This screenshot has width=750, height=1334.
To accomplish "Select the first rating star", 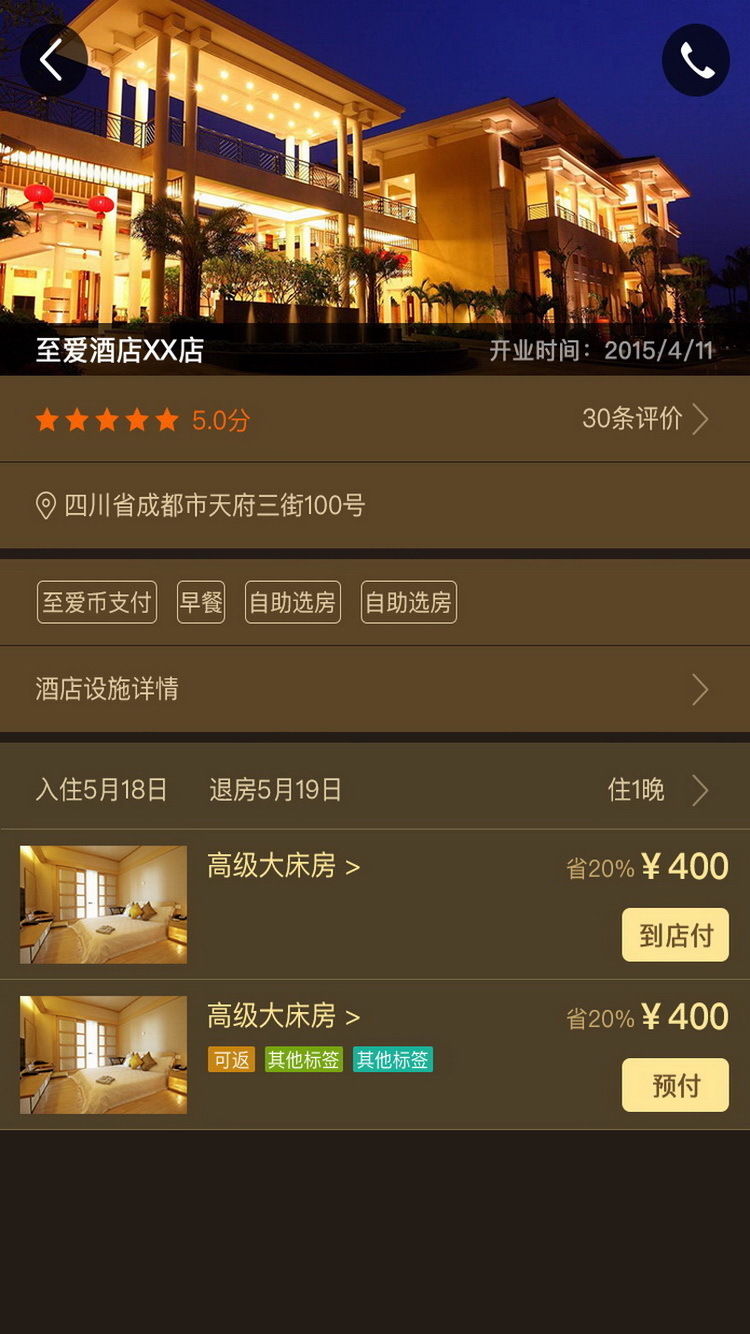I will (50, 419).
